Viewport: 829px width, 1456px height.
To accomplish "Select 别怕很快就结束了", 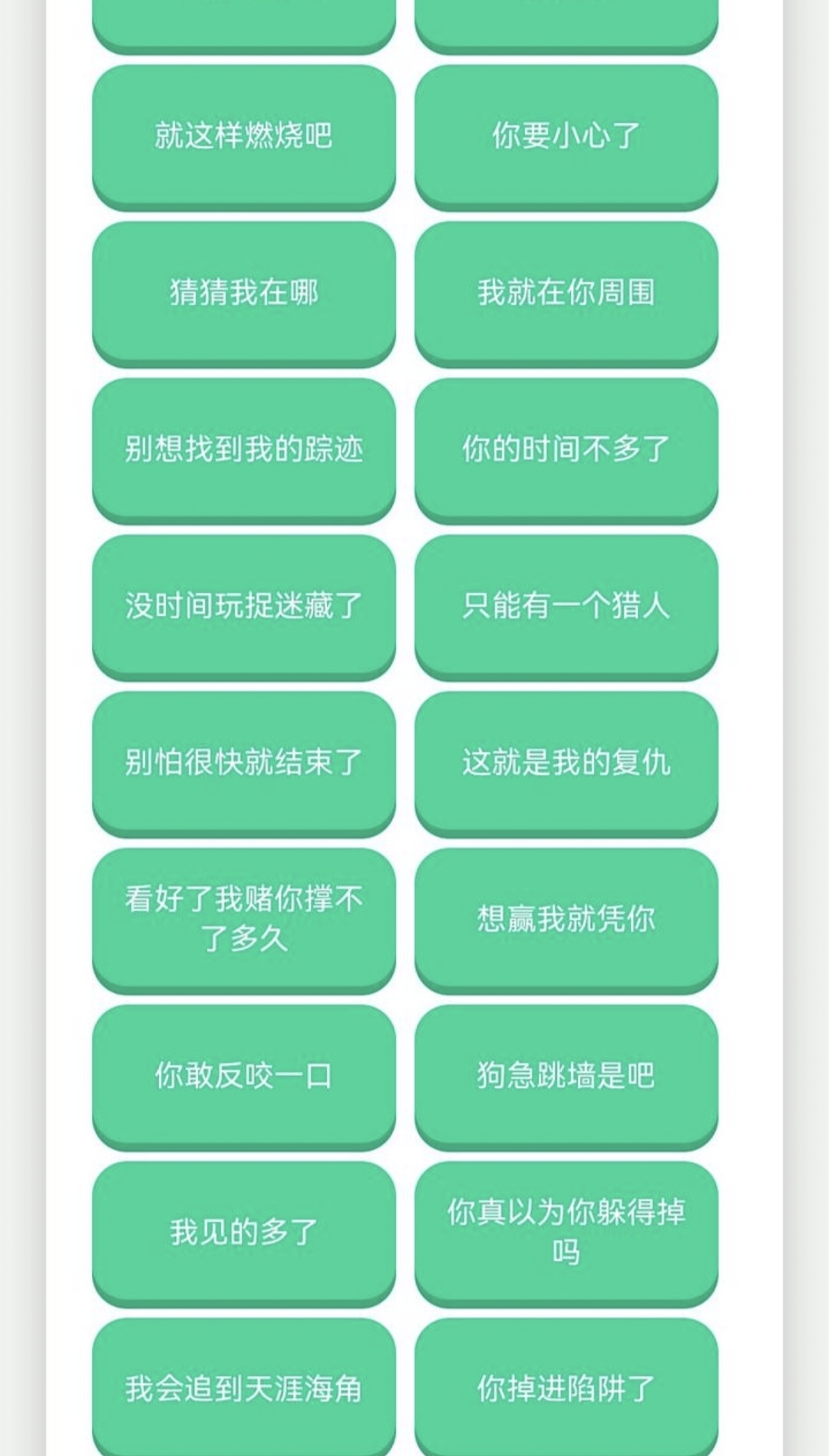I will pos(244,763).
